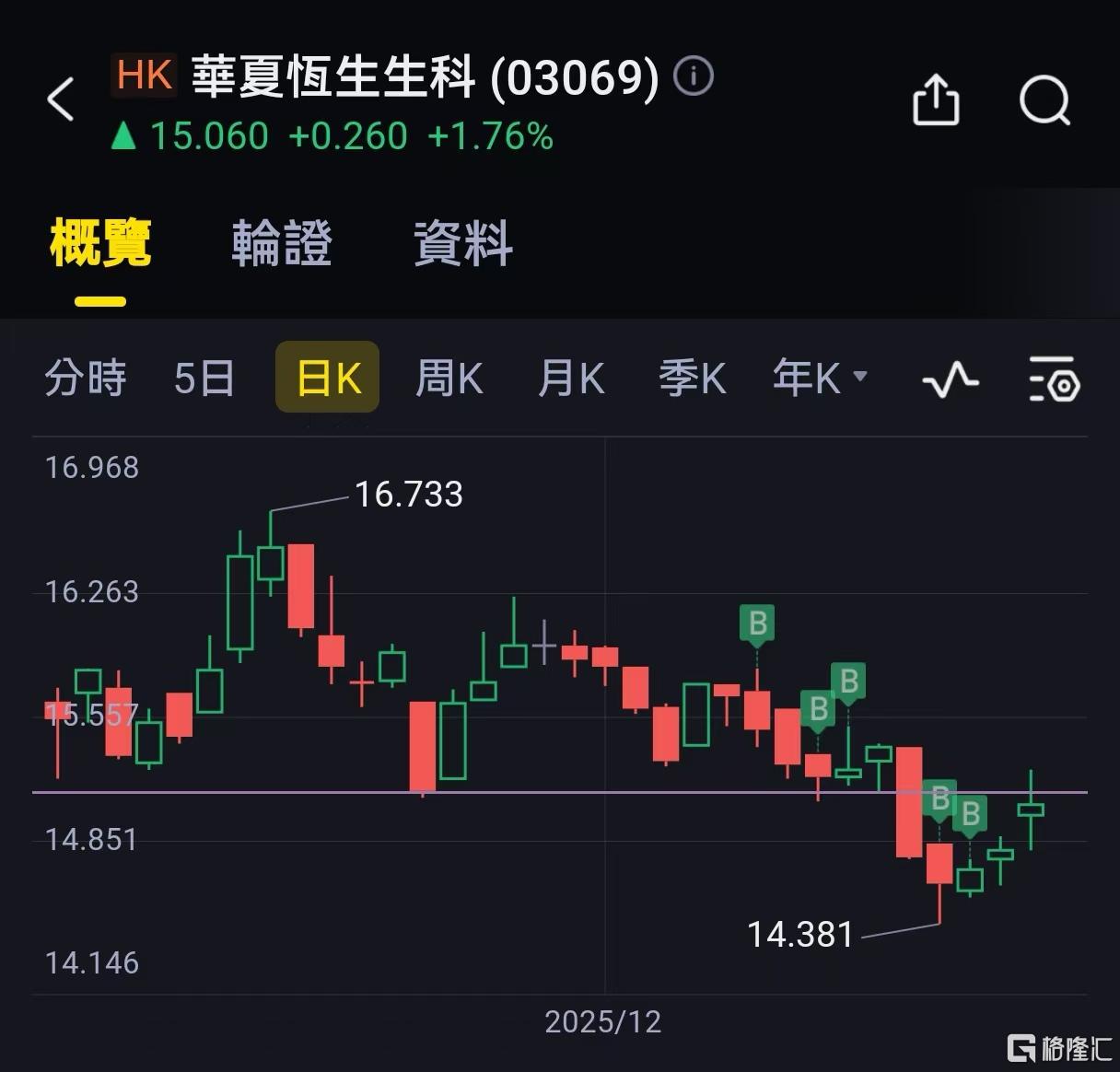
Task: Open the chart indicator wave icon
Action: click(951, 379)
